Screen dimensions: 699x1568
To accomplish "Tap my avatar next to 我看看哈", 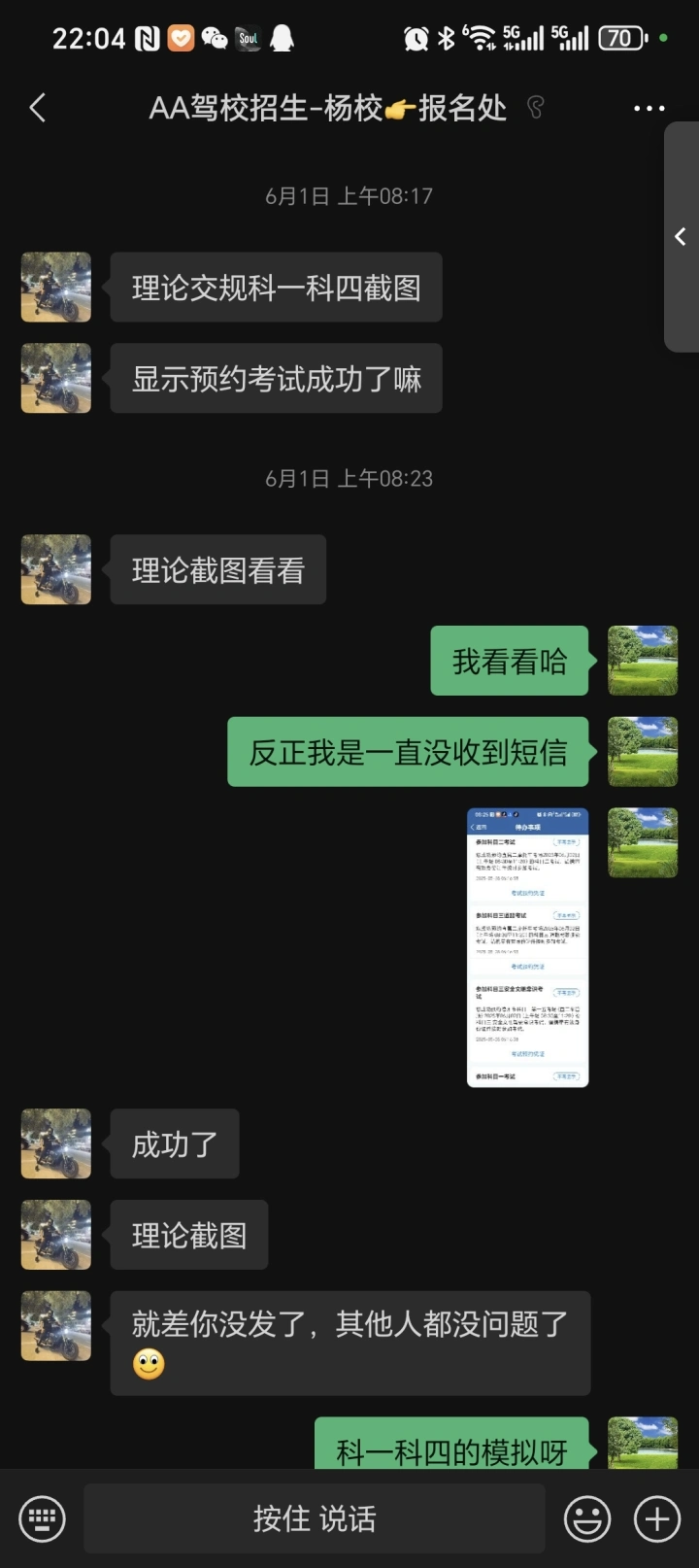I will click(x=643, y=661).
